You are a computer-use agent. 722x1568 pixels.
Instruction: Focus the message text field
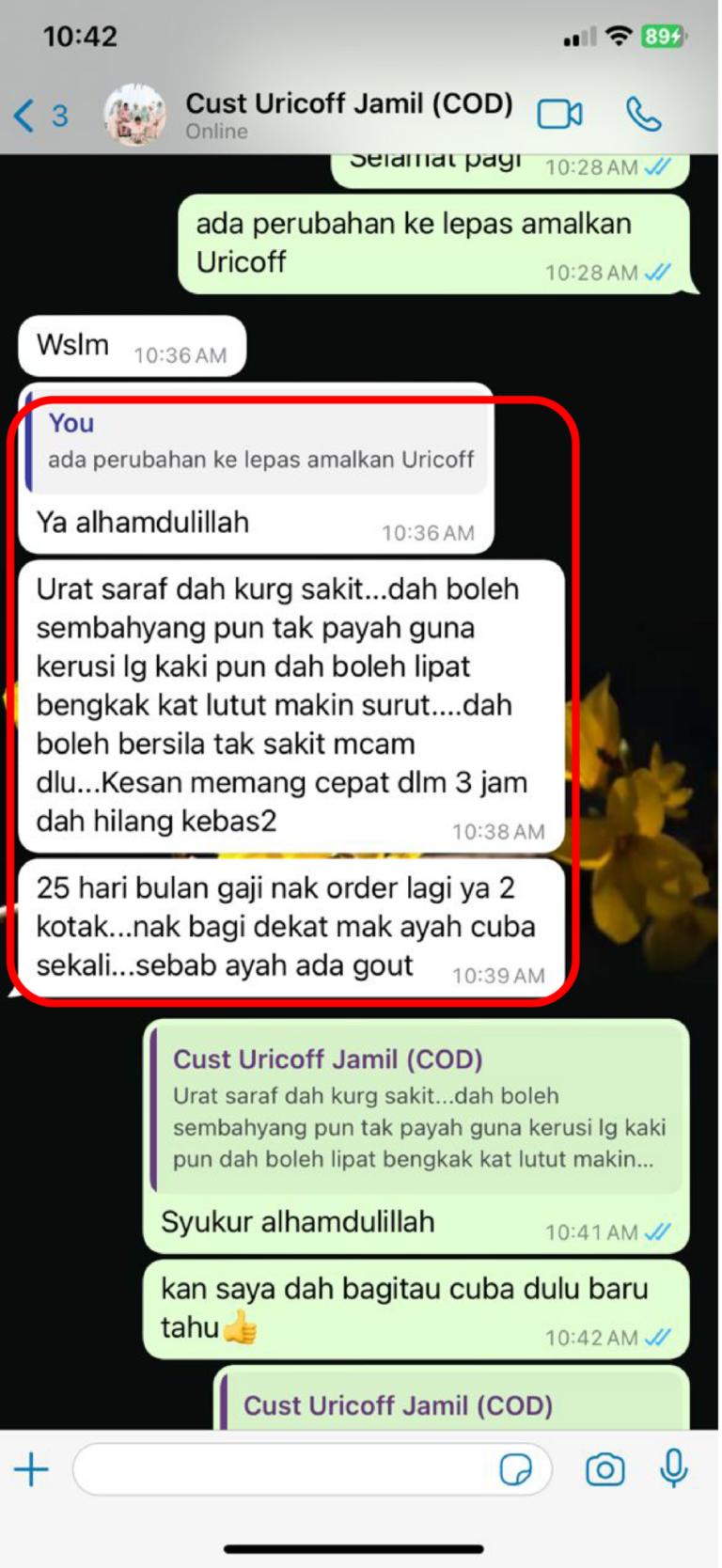282,1468
